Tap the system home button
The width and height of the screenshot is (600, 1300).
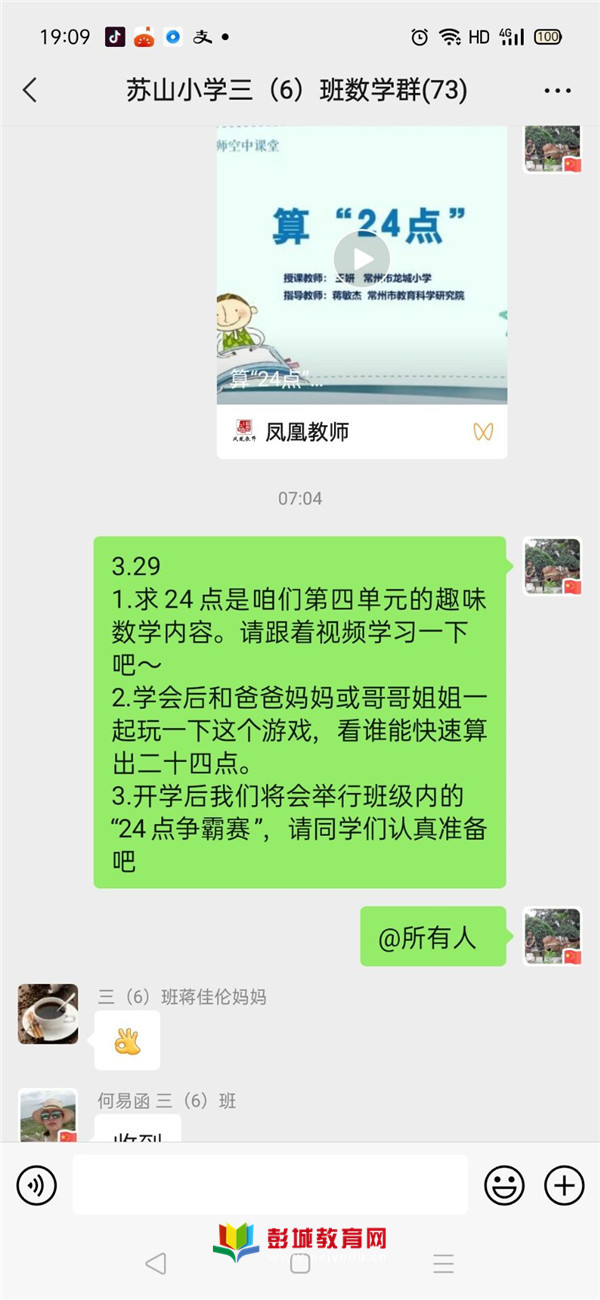[x=300, y=1264]
